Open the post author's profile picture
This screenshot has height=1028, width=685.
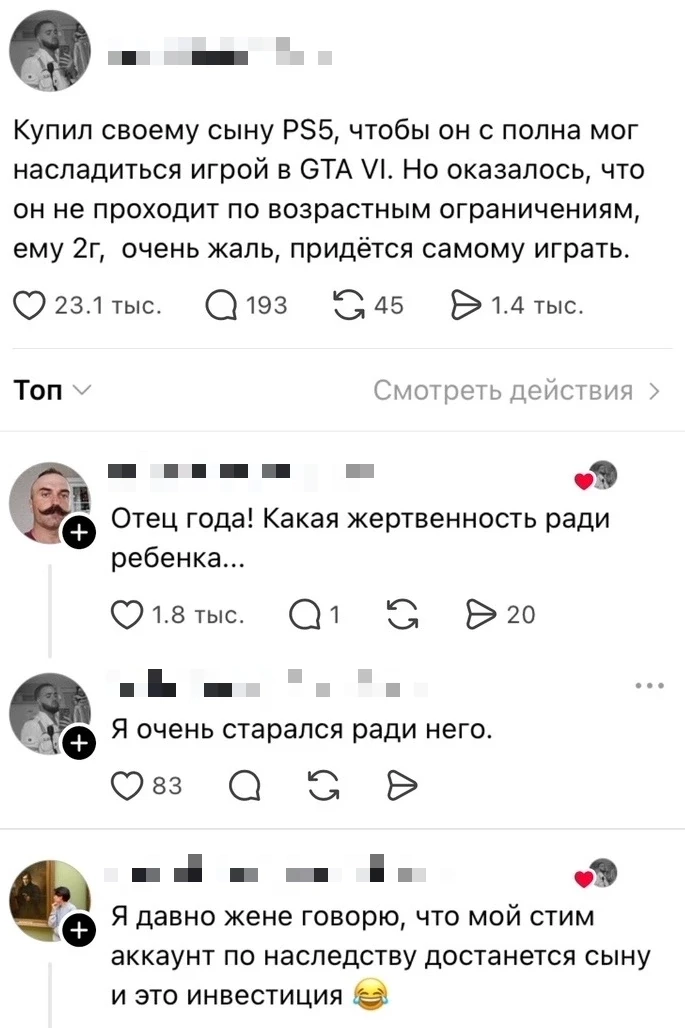pos(50,50)
